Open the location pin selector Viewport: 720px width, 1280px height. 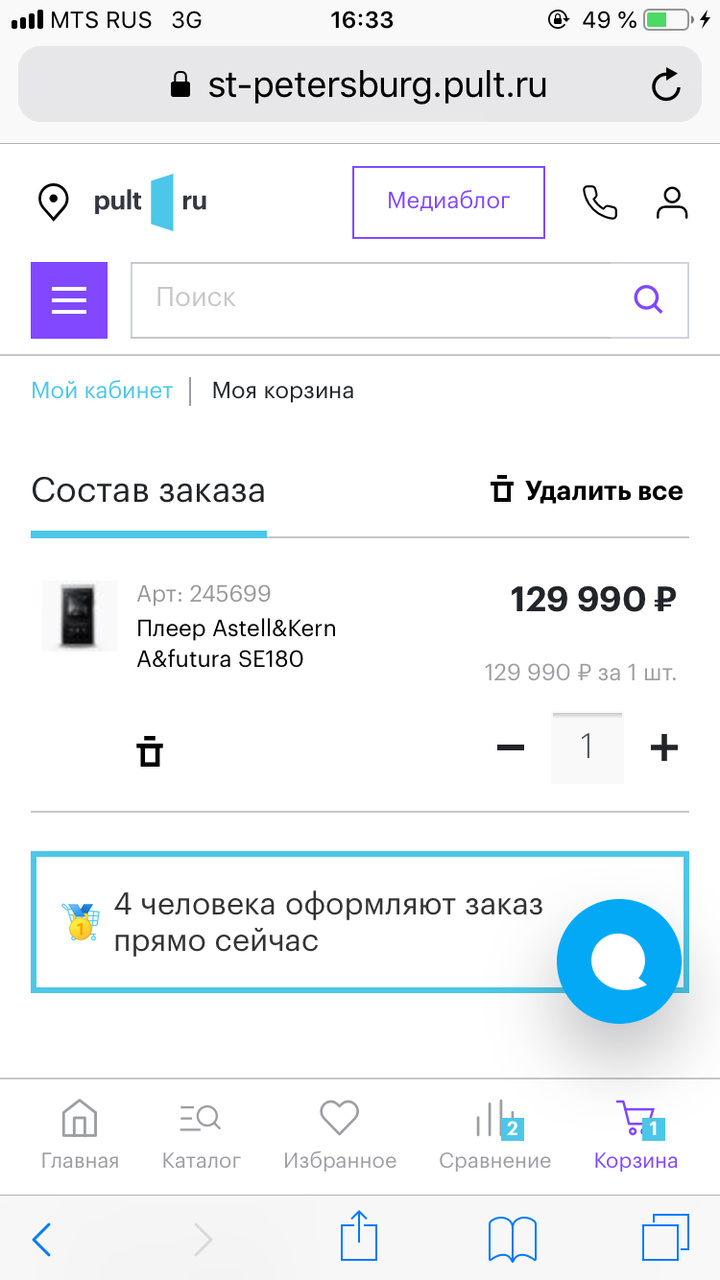pyautogui.click(x=53, y=202)
